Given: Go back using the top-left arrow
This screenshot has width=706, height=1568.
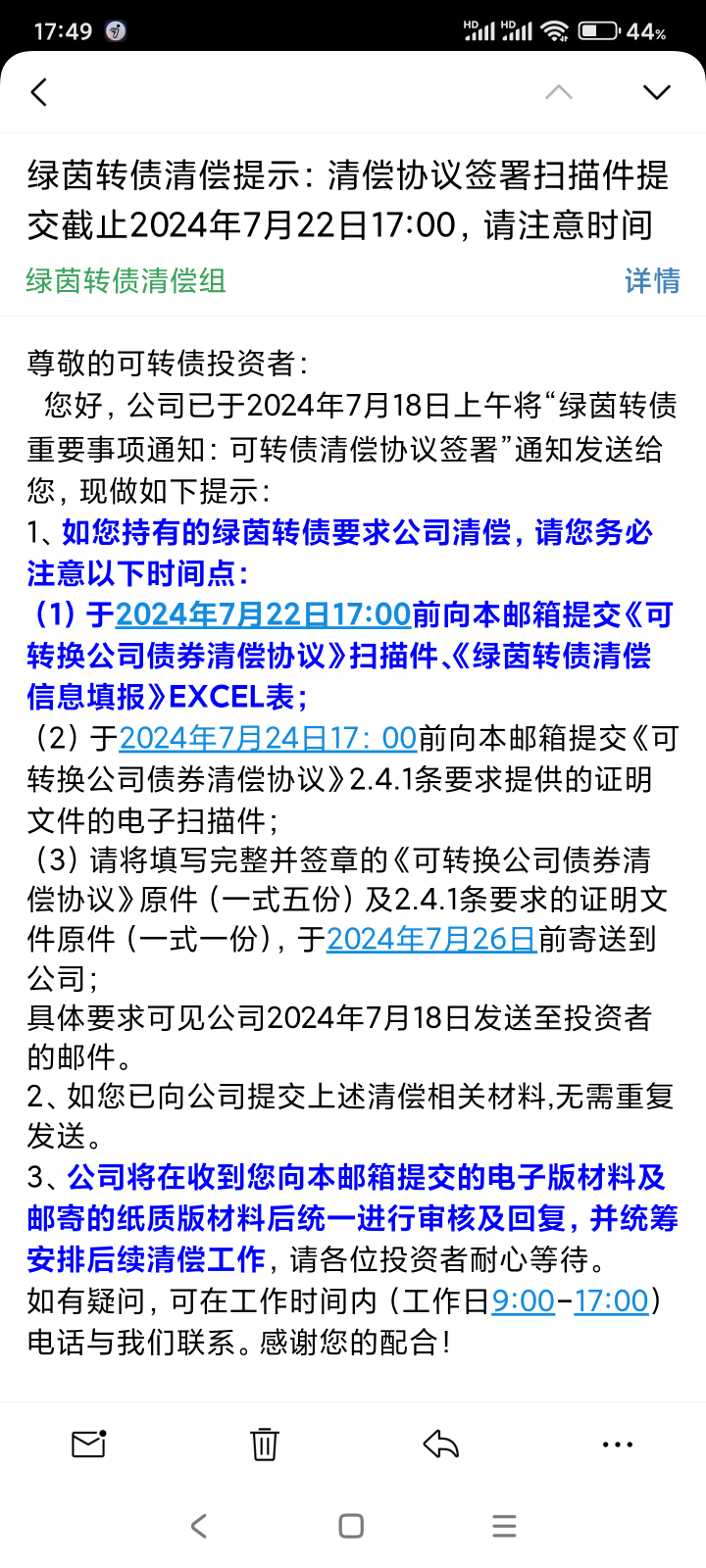Looking at the screenshot, I should click(x=39, y=92).
